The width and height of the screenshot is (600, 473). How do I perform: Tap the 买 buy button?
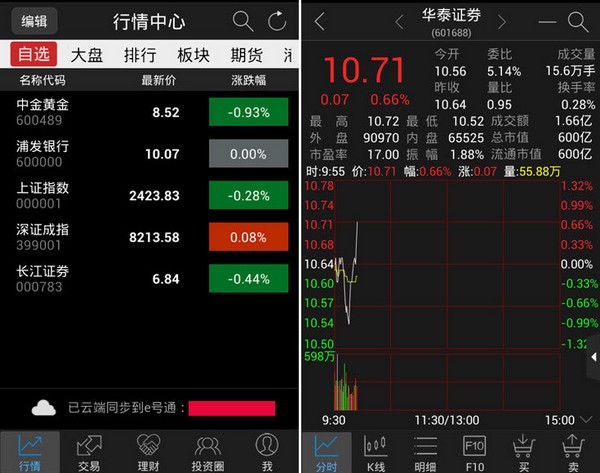(x=522, y=451)
